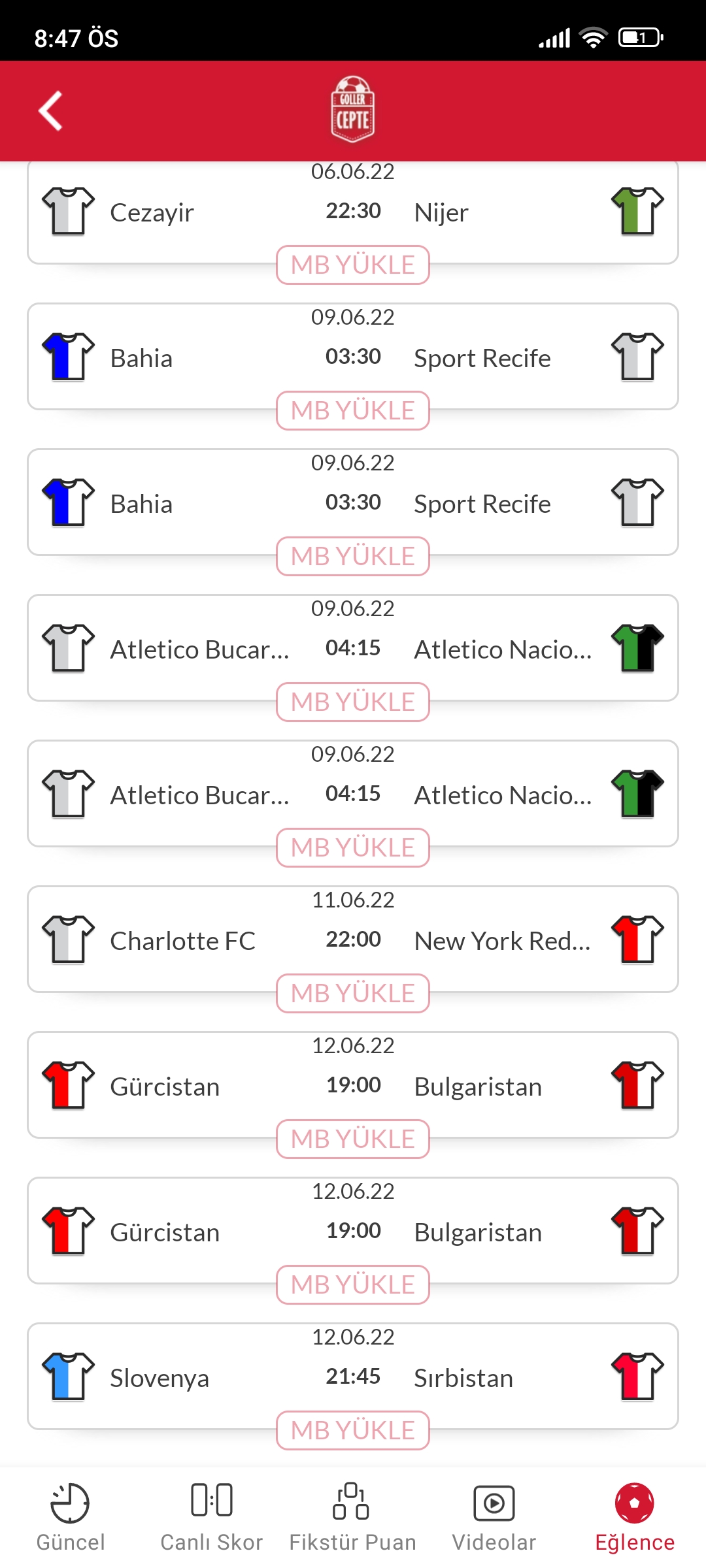
Task: Open the Charlotte FC vs New York match card
Action: tap(353, 939)
